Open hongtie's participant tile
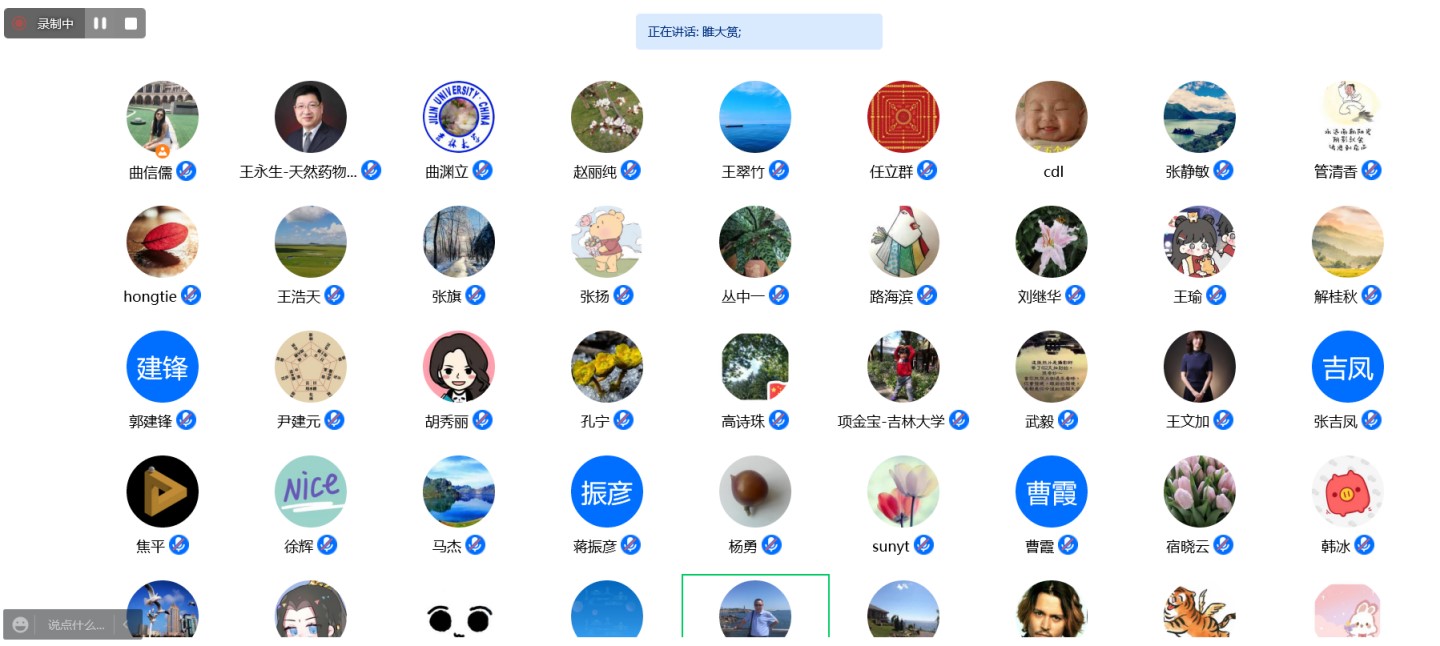1440x646 pixels. coord(162,242)
